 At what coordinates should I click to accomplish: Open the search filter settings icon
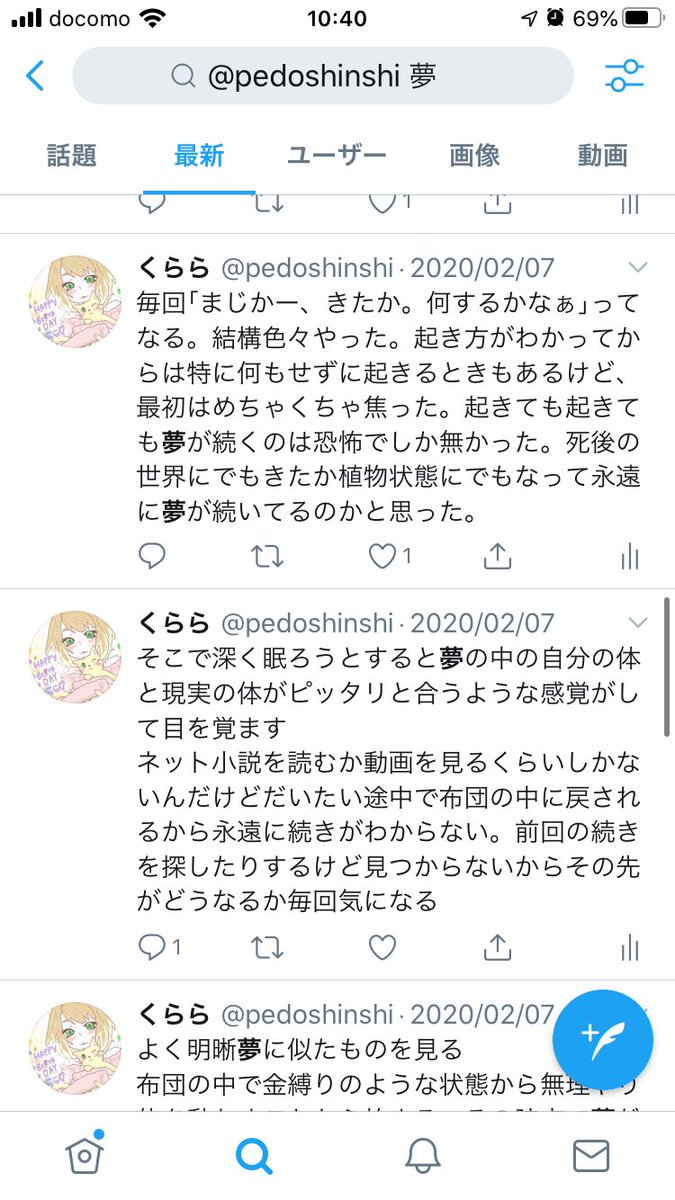625,76
